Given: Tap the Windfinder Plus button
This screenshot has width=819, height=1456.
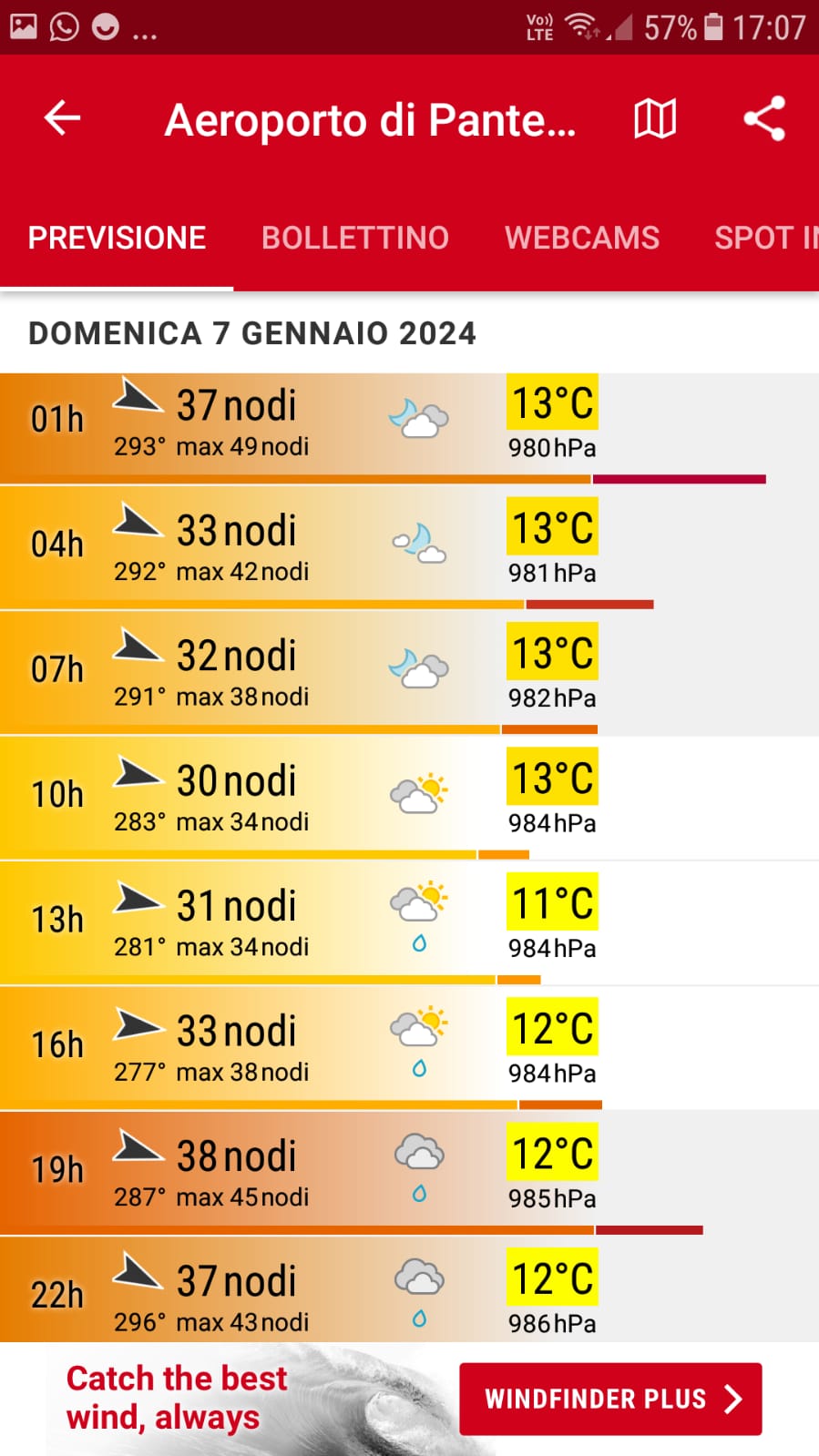Looking at the screenshot, I should [610, 1399].
